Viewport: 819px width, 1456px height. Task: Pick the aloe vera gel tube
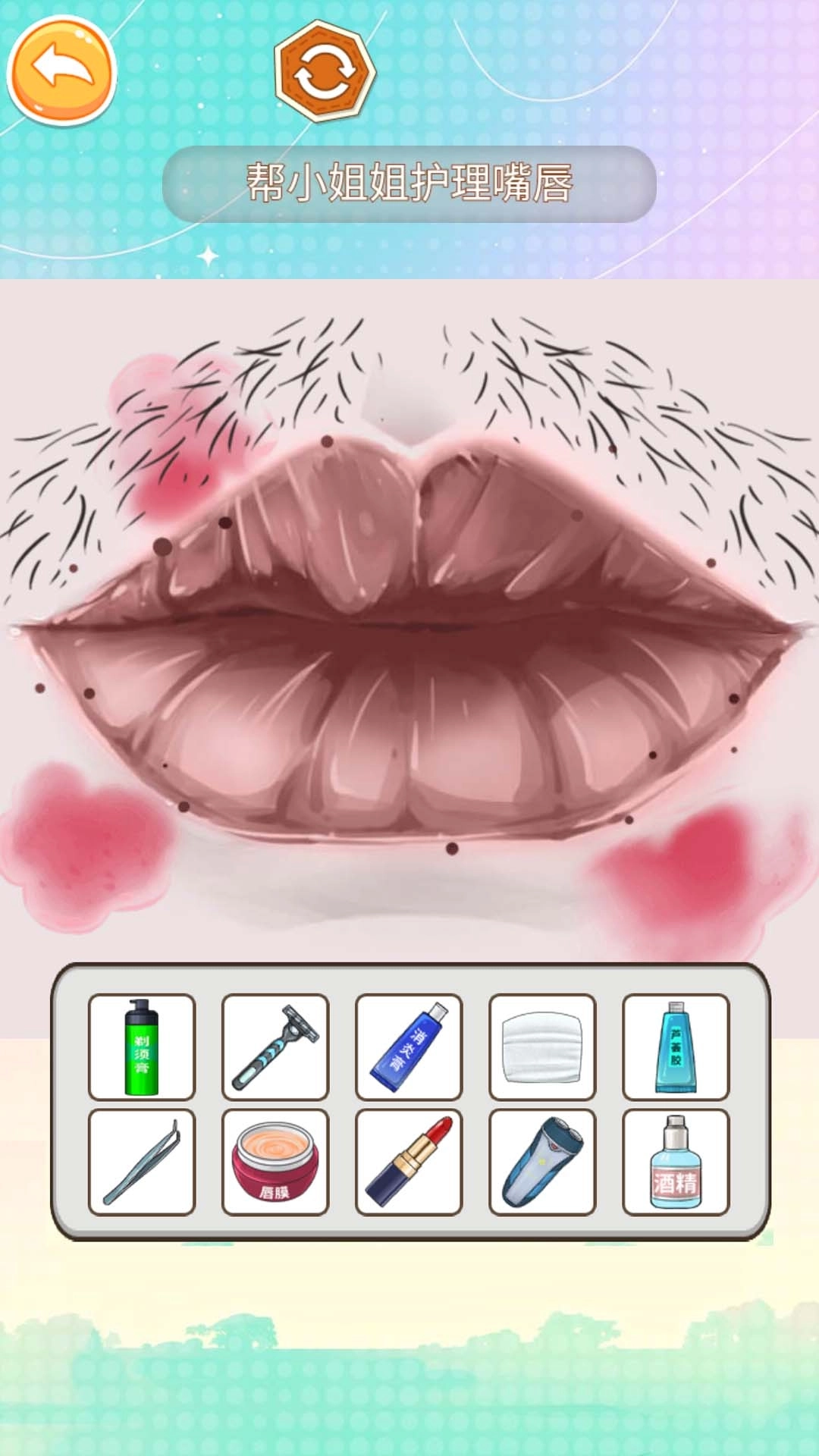(x=676, y=1046)
